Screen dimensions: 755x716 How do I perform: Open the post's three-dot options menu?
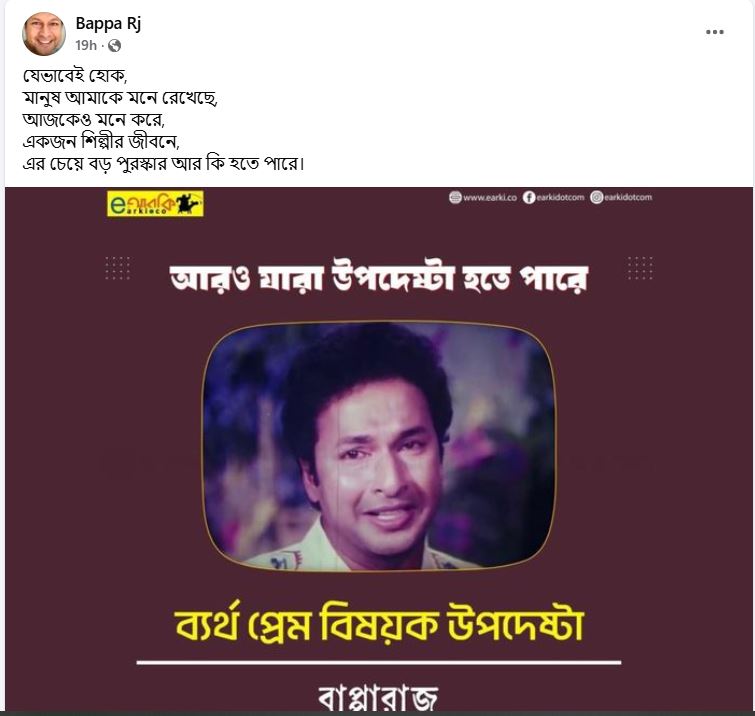point(714,32)
